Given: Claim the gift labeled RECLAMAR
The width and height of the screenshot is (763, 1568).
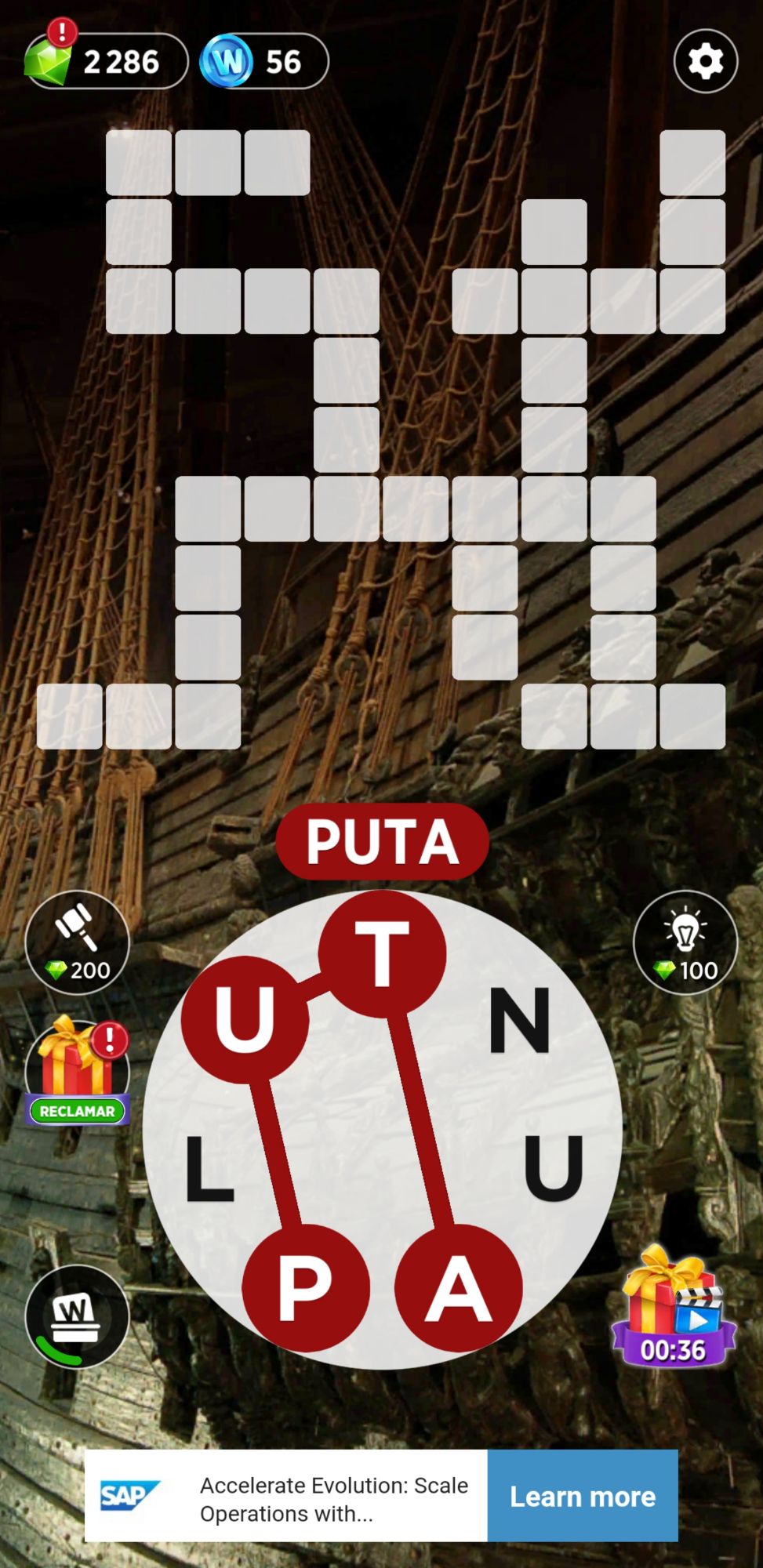Looking at the screenshot, I should (x=77, y=1071).
